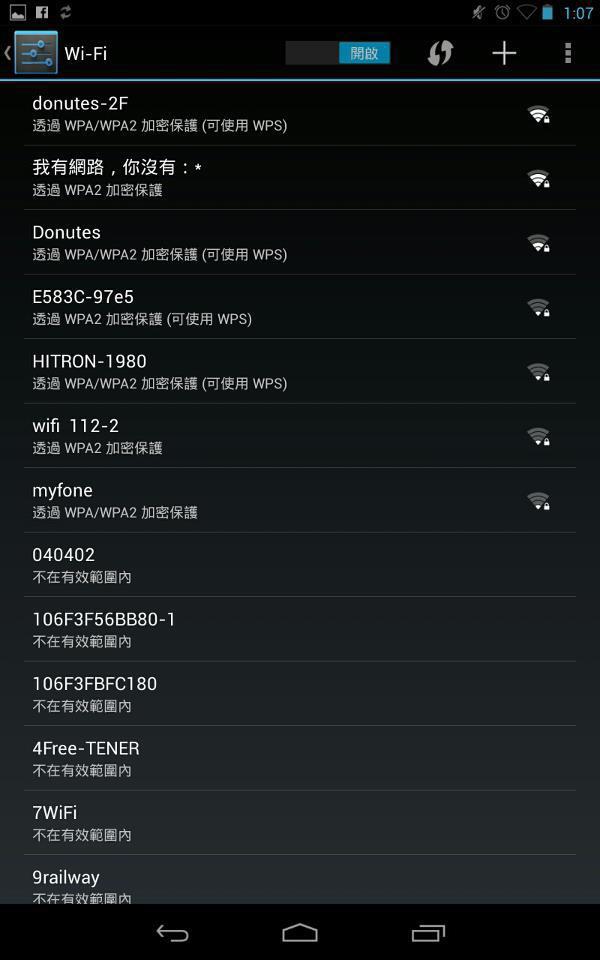Open the 4Free-TENER entry
600x960 pixels.
tap(300, 758)
